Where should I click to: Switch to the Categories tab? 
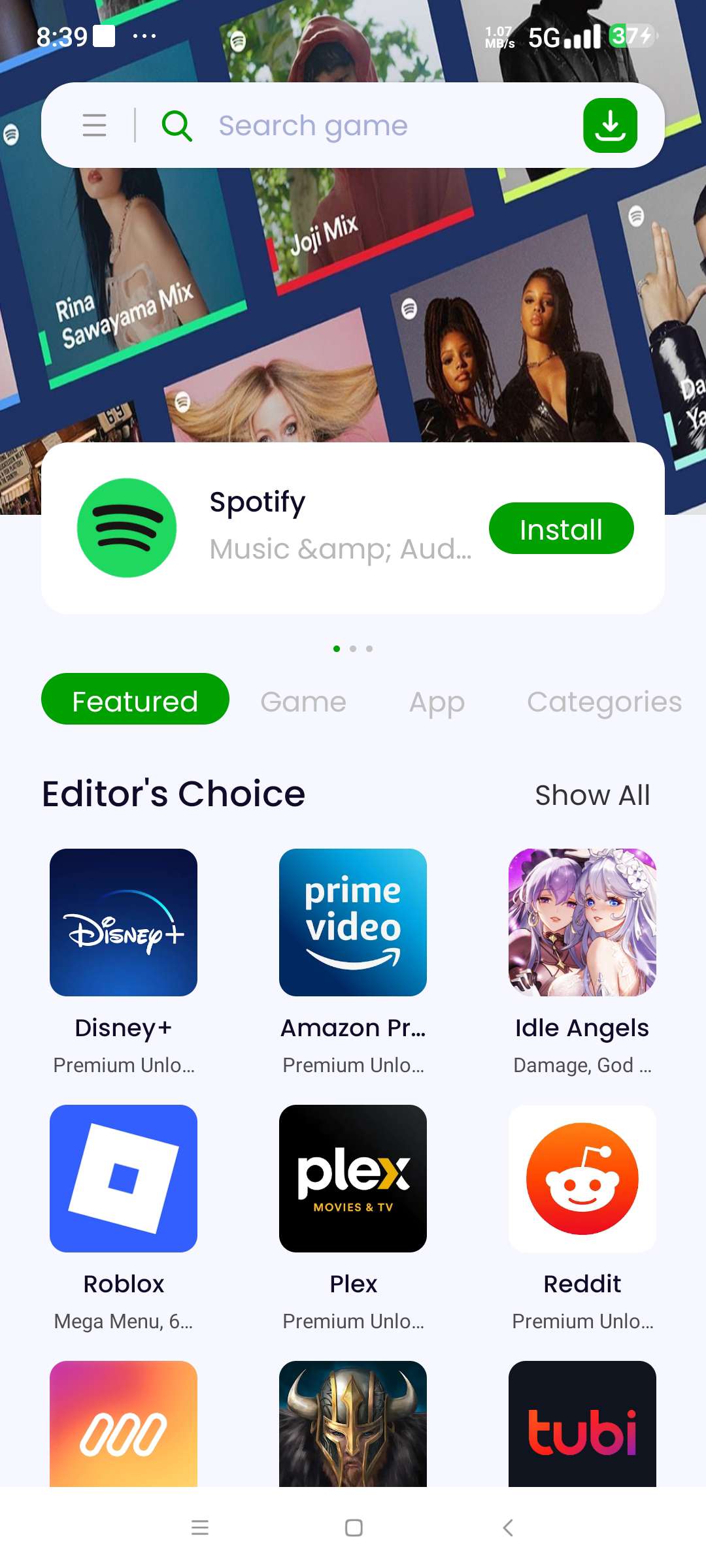[x=604, y=702]
